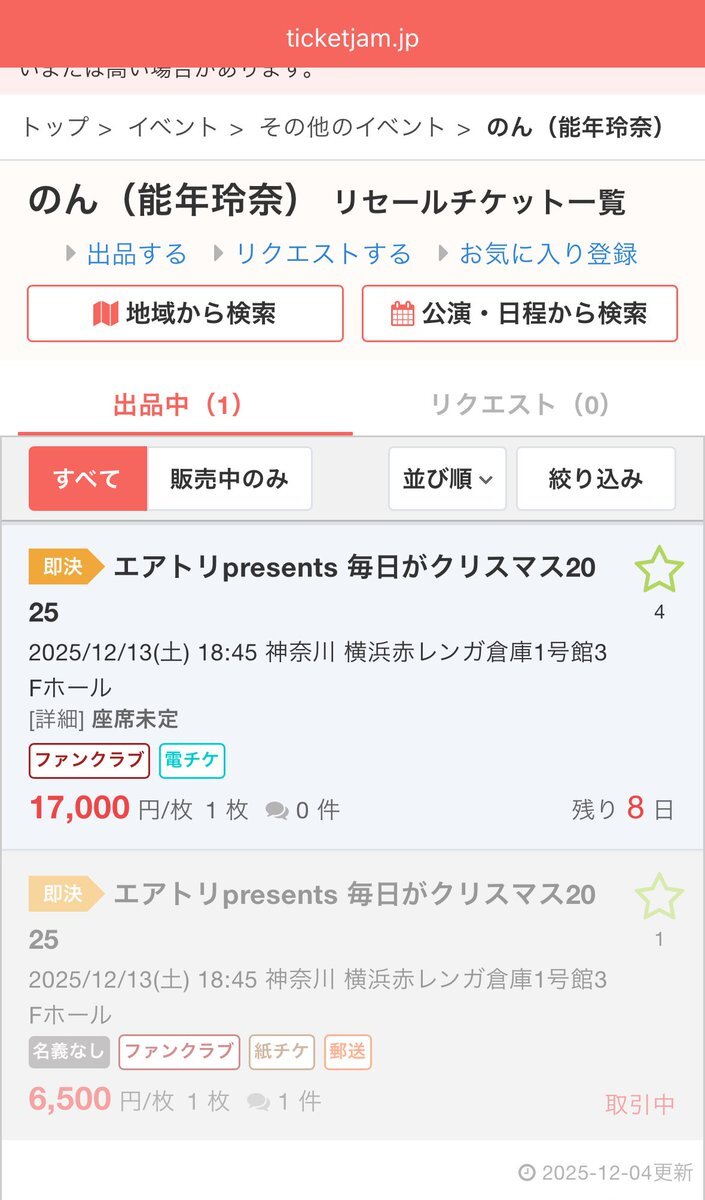Open the 絞り込み filter options
This screenshot has width=705, height=1200.
point(595,479)
